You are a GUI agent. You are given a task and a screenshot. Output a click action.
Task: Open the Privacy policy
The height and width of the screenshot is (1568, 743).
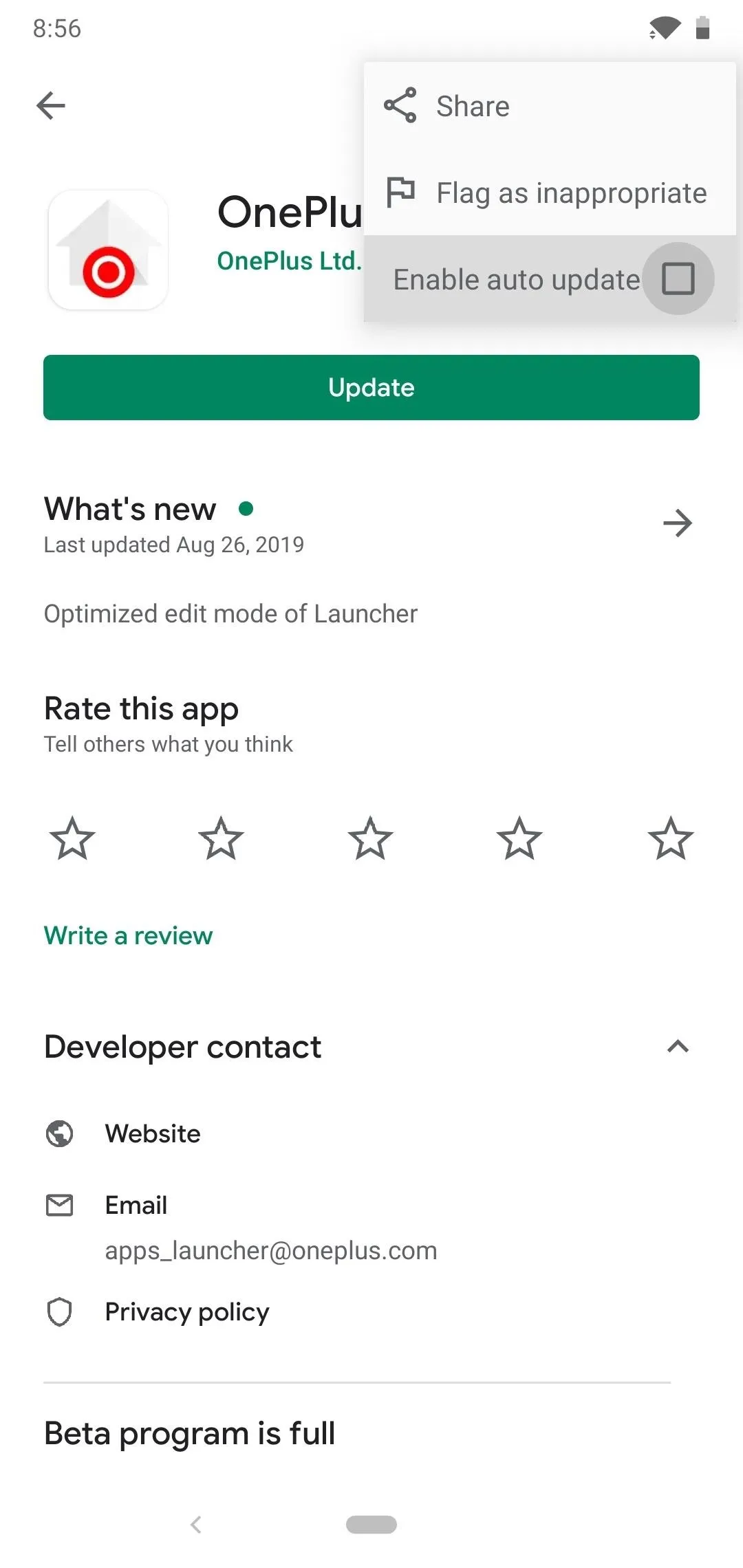(x=187, y=1311)
